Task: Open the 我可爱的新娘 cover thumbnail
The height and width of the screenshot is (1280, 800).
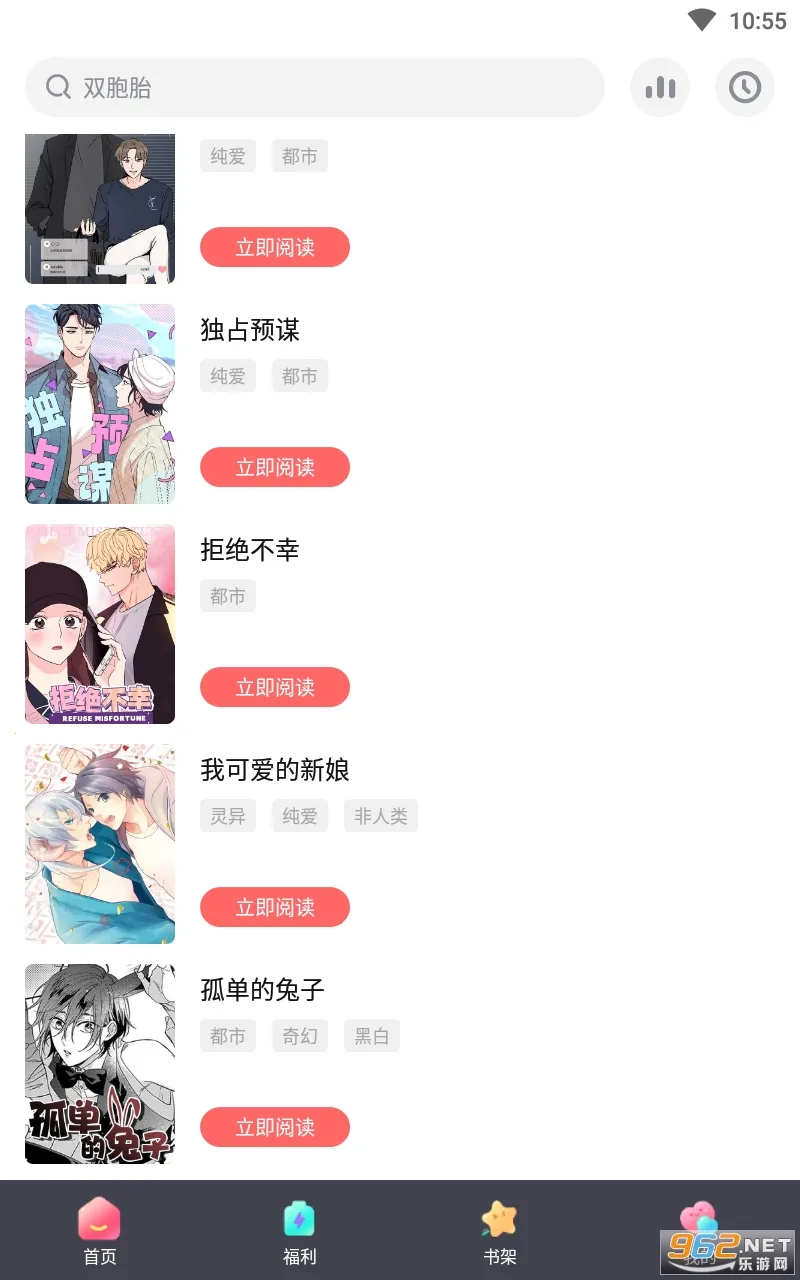Action: [x=99, y=844]
